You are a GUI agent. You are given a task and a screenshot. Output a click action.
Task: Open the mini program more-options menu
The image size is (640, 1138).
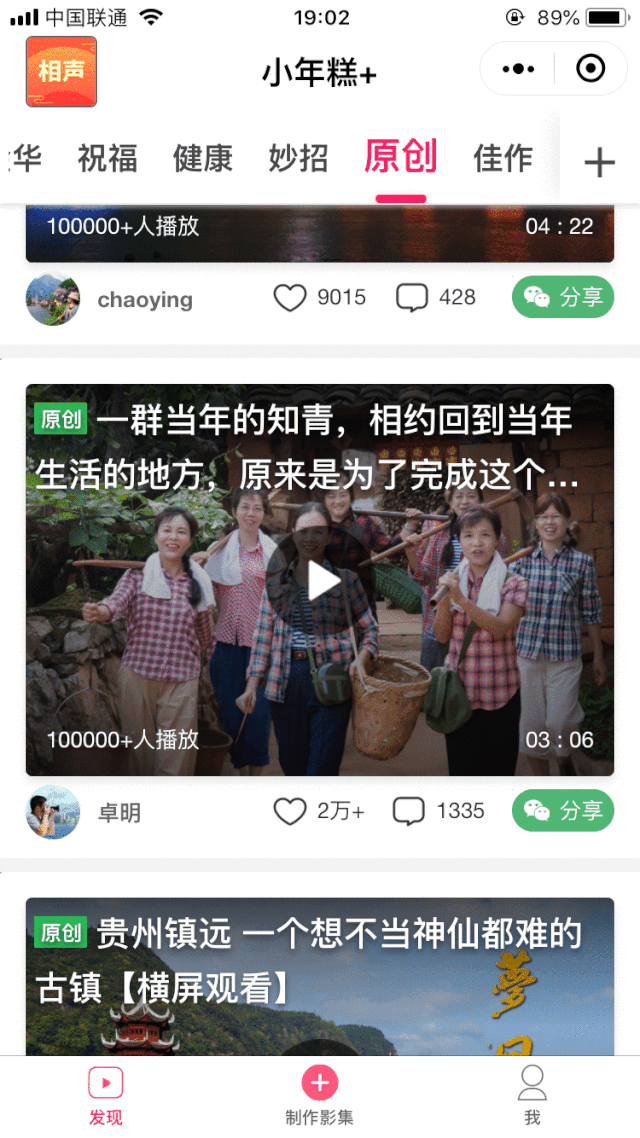point(518,69)
